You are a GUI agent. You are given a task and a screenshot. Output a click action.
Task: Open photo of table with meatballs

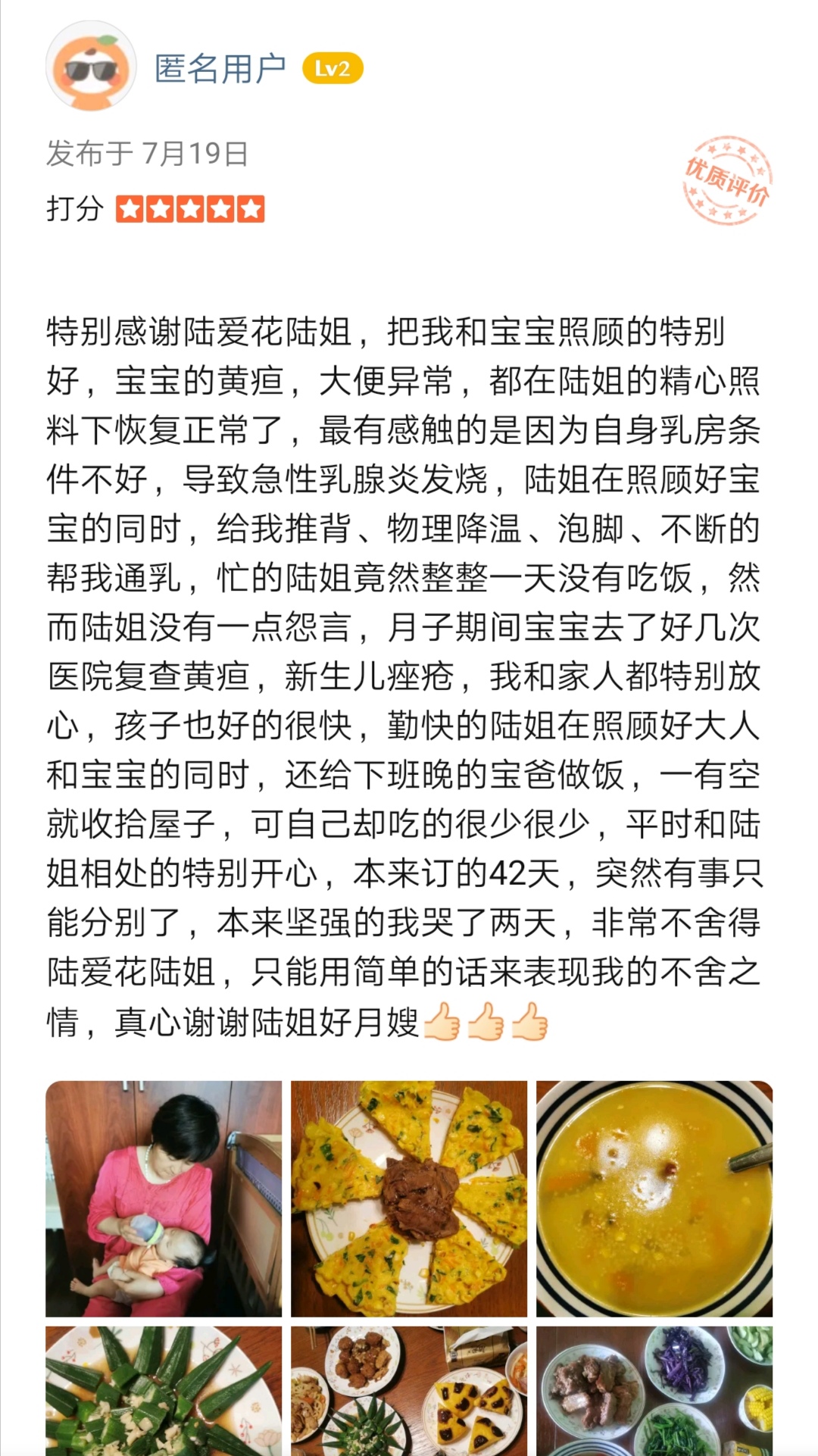409,1391
